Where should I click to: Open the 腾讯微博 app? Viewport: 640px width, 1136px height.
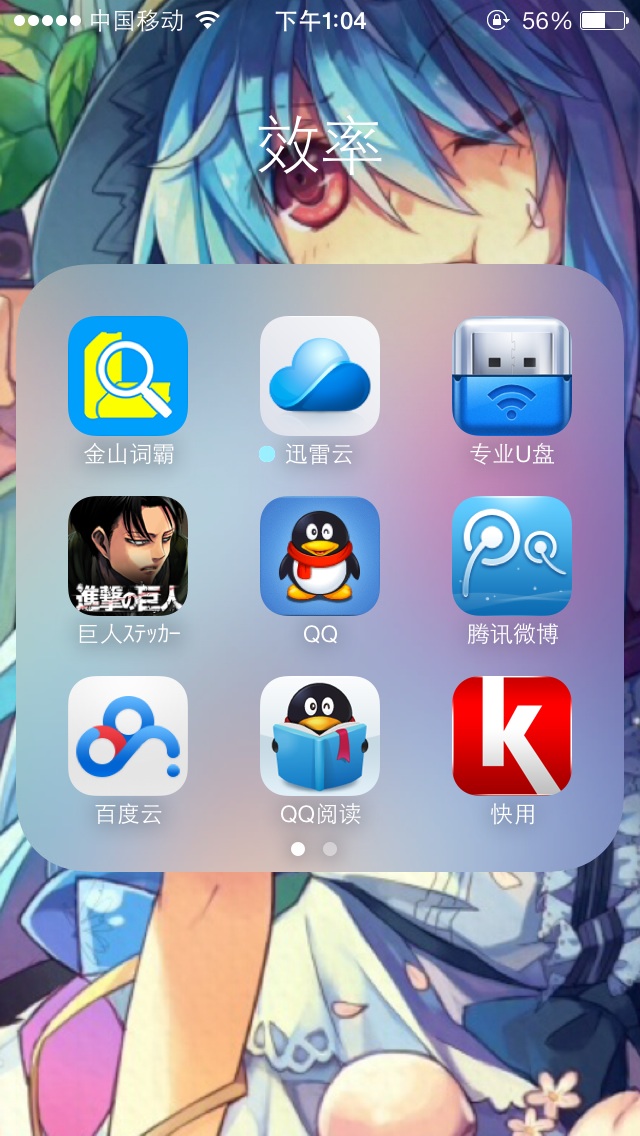pyautogui.click(x=512, y=556)
